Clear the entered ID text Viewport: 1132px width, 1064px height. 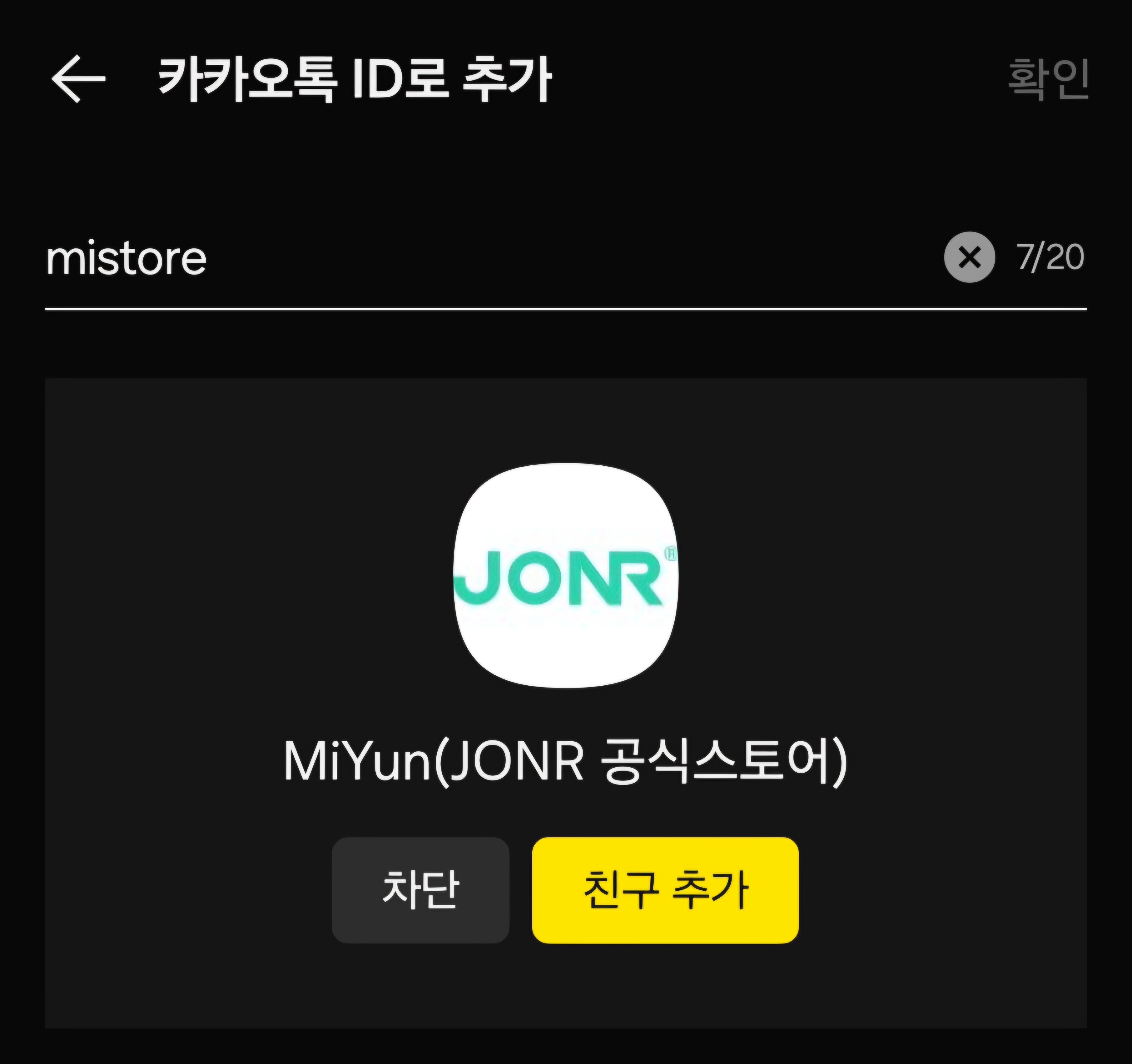(x=969, y=257)
